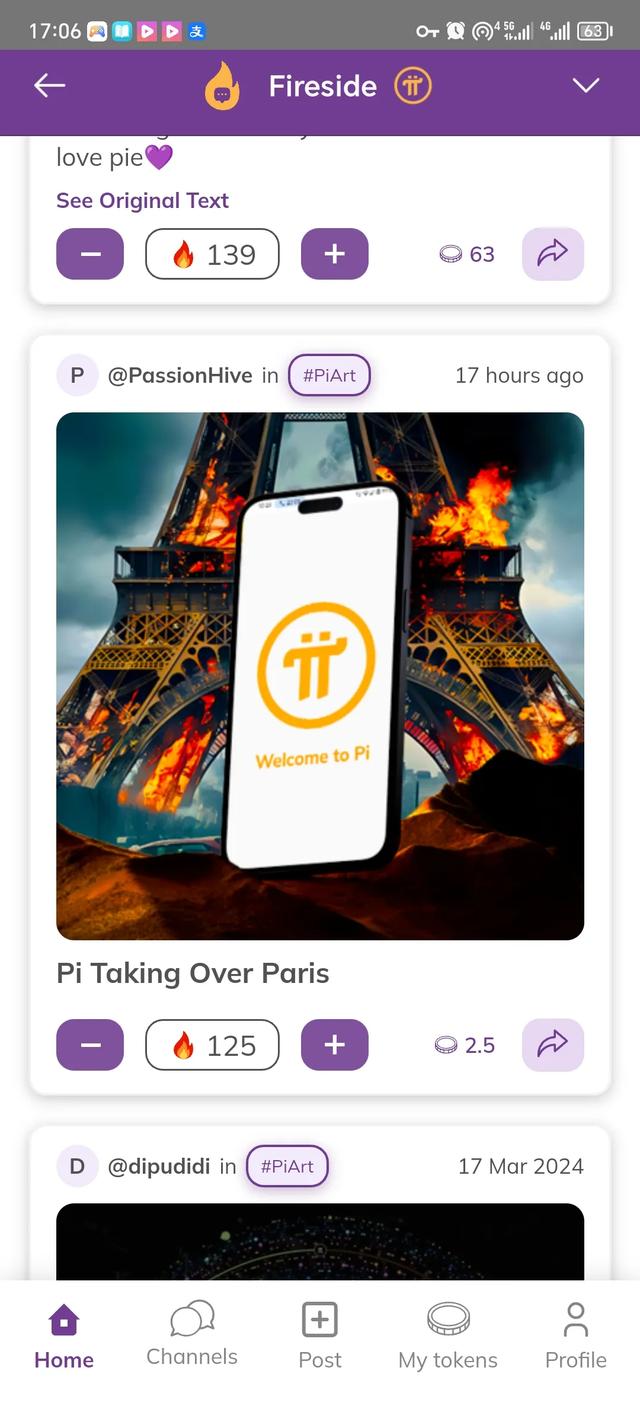Share the post with 63 tokens

tap(552, 254)
